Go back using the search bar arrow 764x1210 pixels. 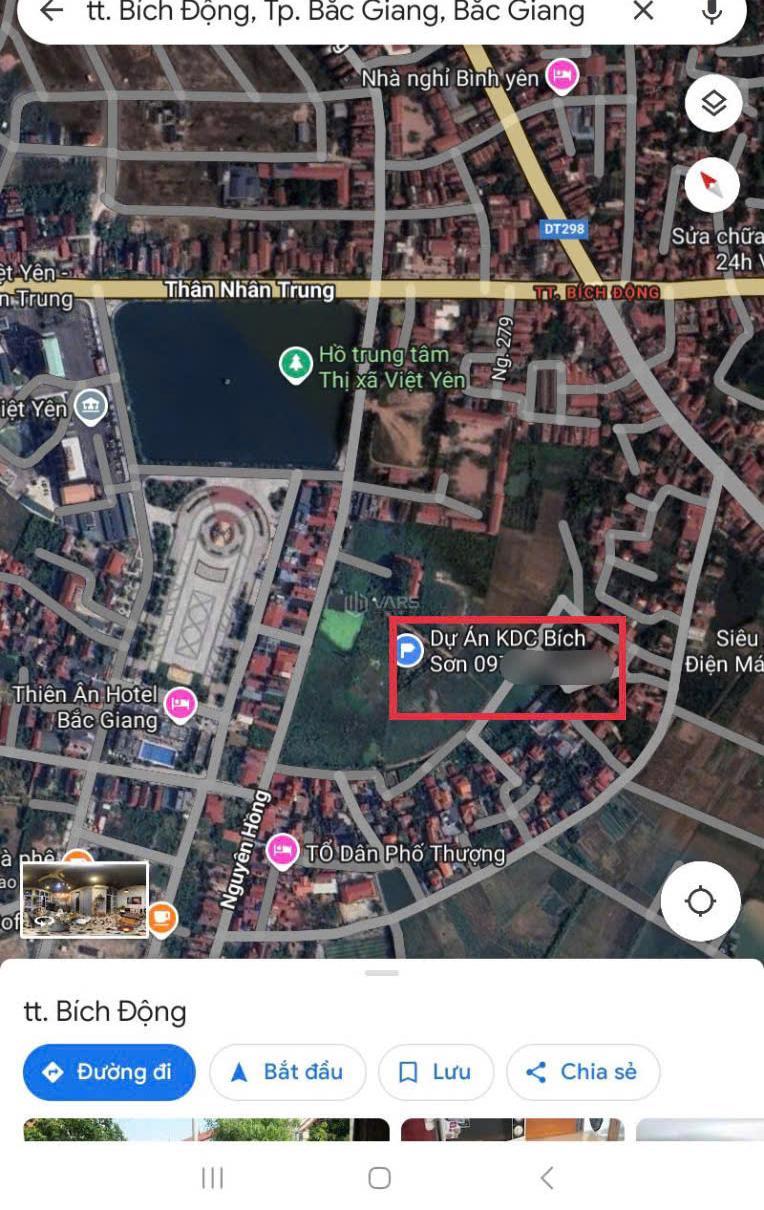pos(50,12)
